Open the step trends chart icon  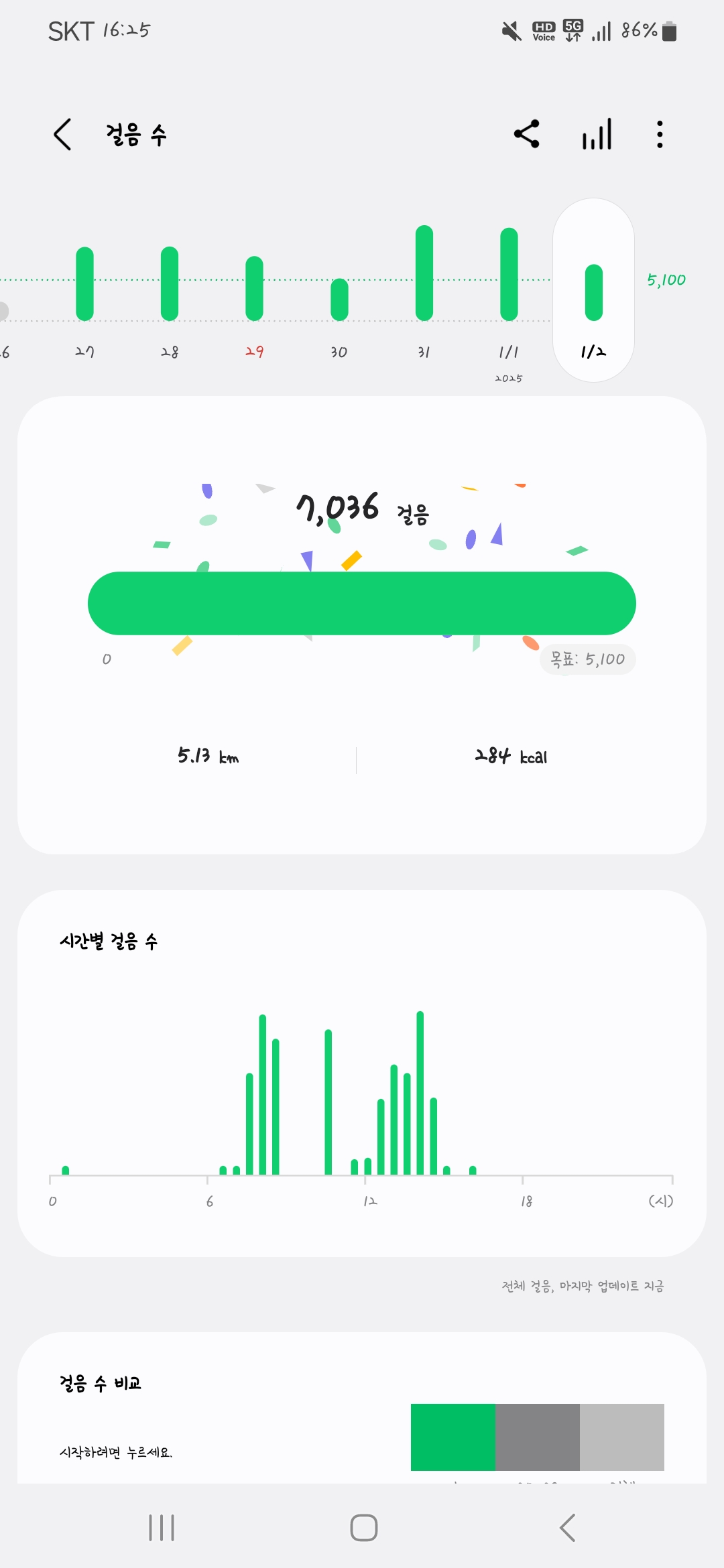597,134
